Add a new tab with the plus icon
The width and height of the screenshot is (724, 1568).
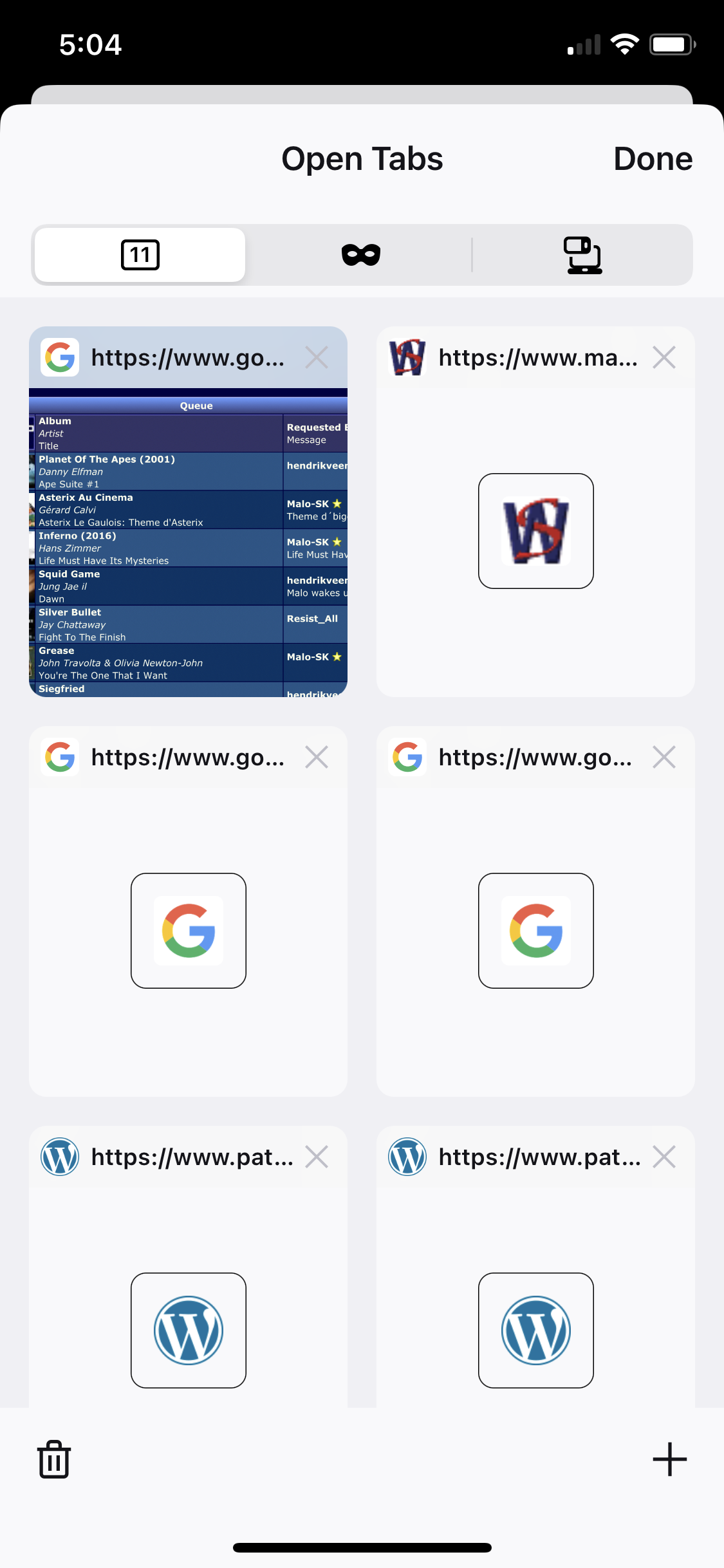(670, 1459)
